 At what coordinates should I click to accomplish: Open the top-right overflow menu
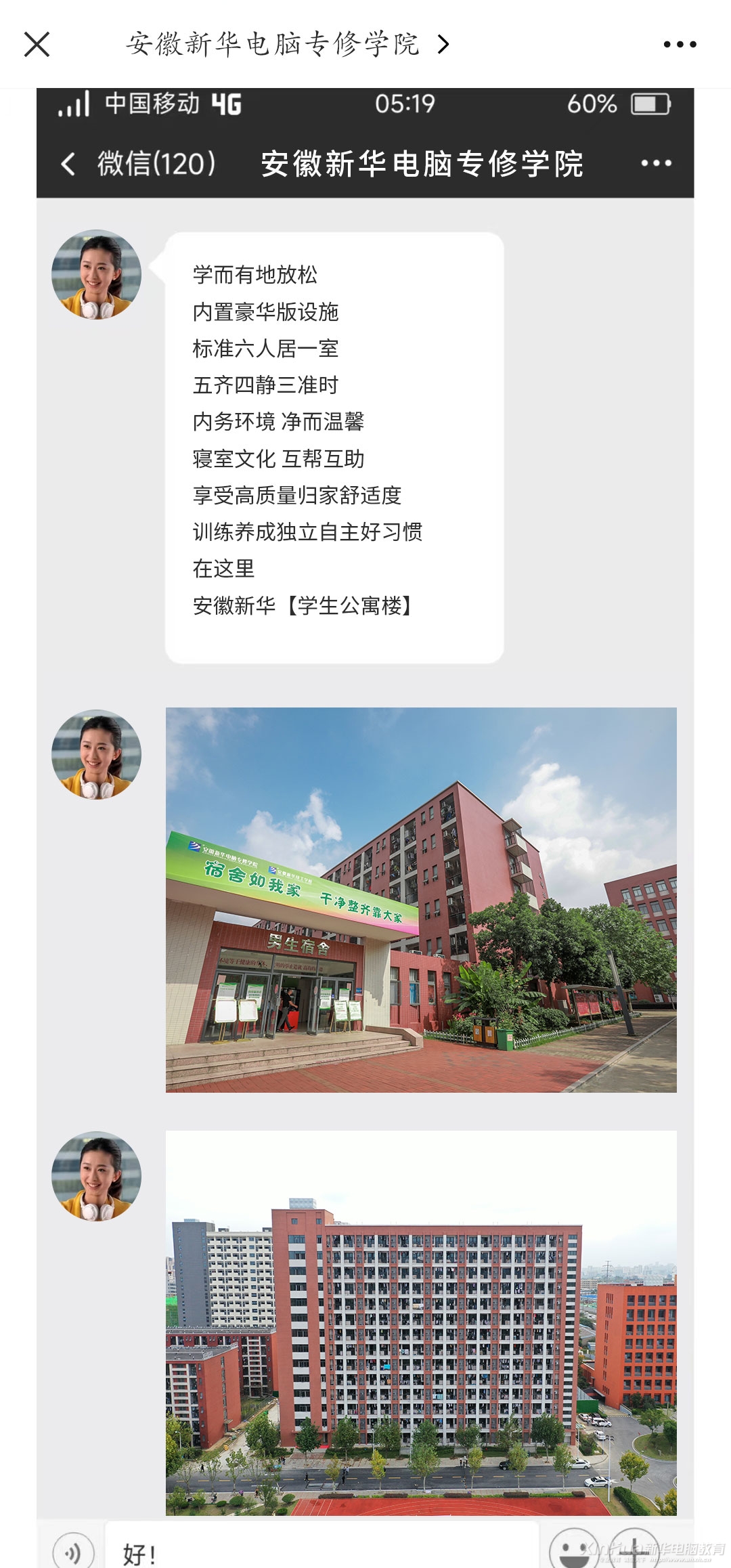click(680, 45)
